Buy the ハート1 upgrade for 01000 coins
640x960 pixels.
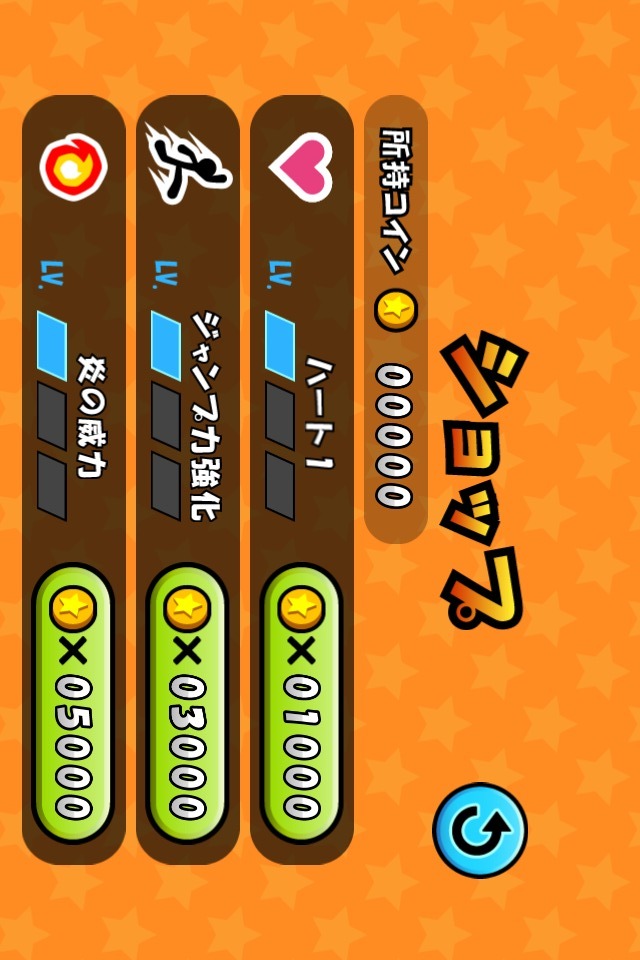301,705
